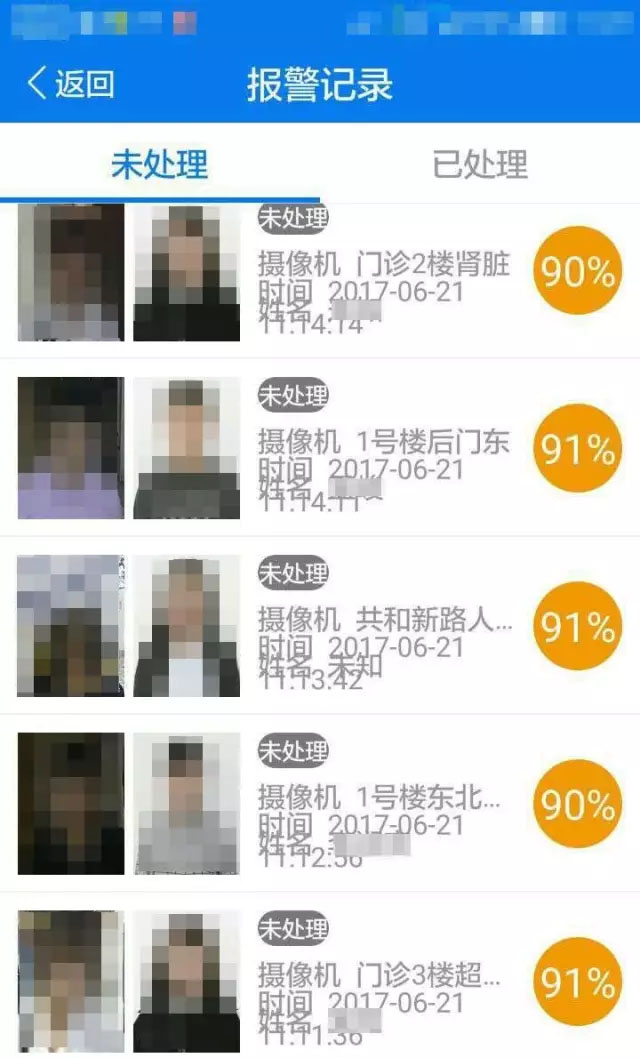The image size is (640, 1058).
Task: Open the 门诊3楼超 camera alarm record
Action: pyautogui.click(x=383, y=975)
